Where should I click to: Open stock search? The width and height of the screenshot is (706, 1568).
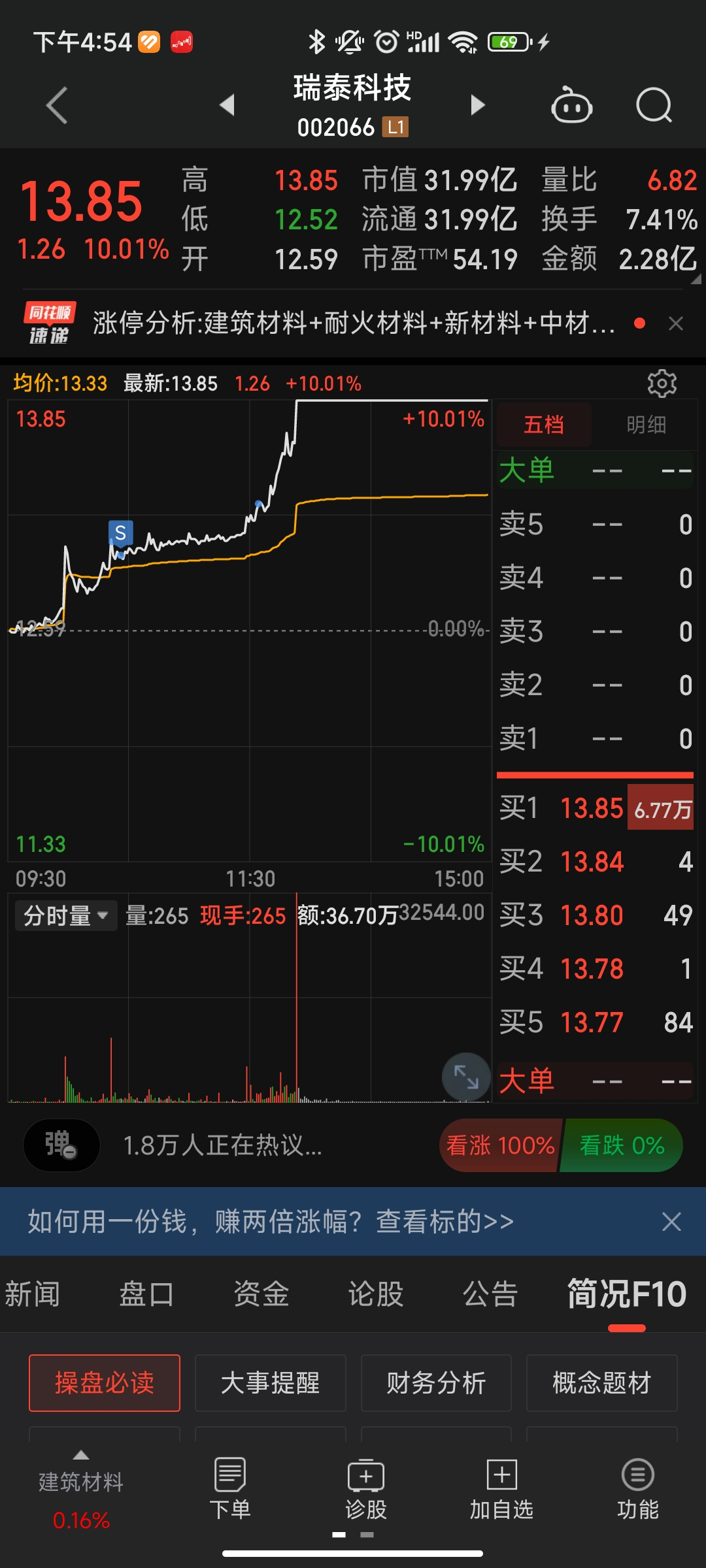654,105
